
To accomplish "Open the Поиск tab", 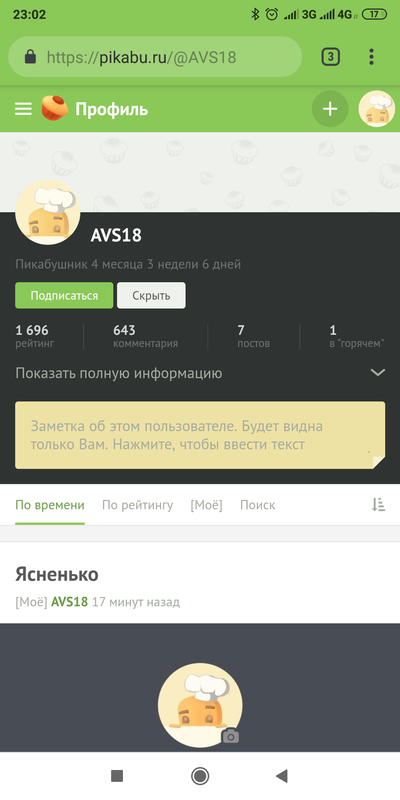I will (258, 505).
